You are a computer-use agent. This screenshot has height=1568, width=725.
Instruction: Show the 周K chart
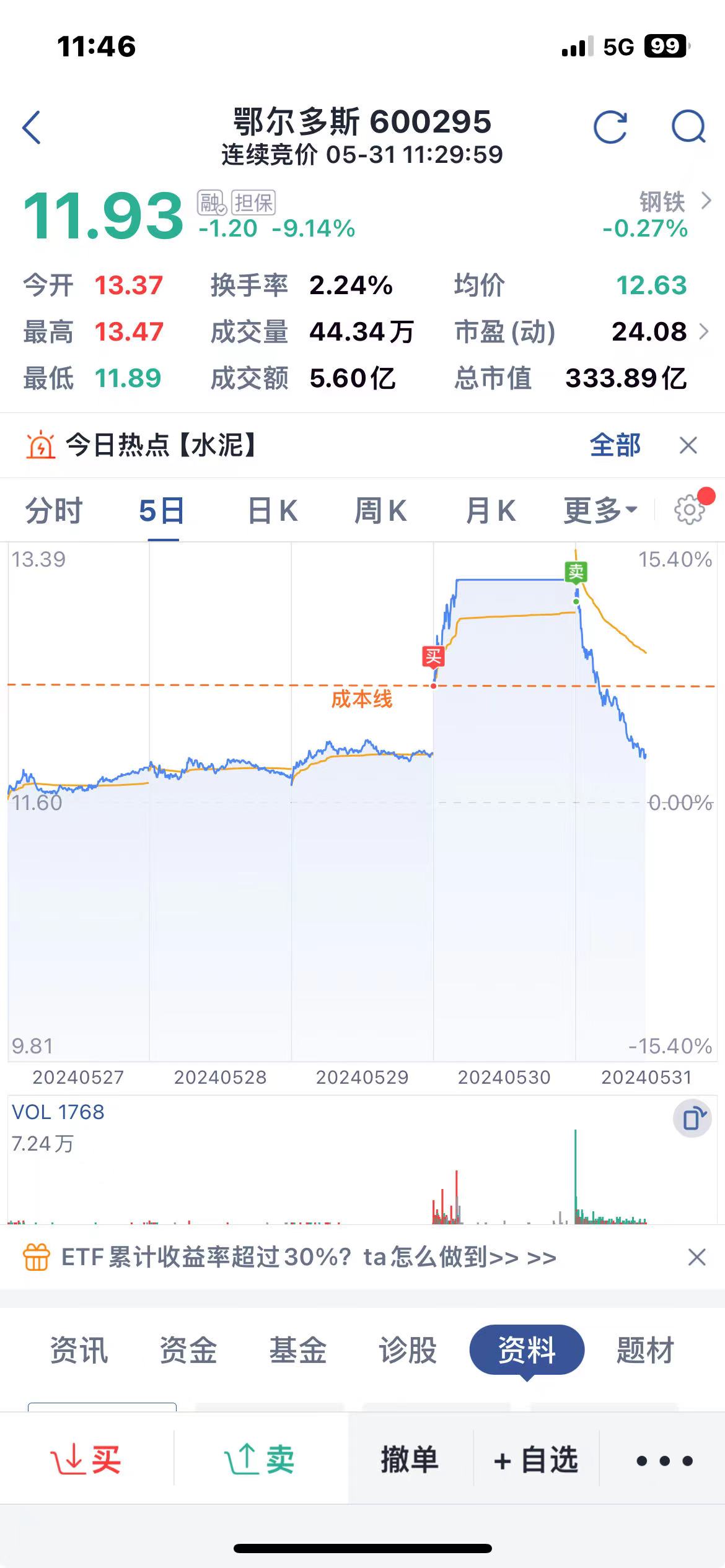pyautogui.click(x=380, y=512)
